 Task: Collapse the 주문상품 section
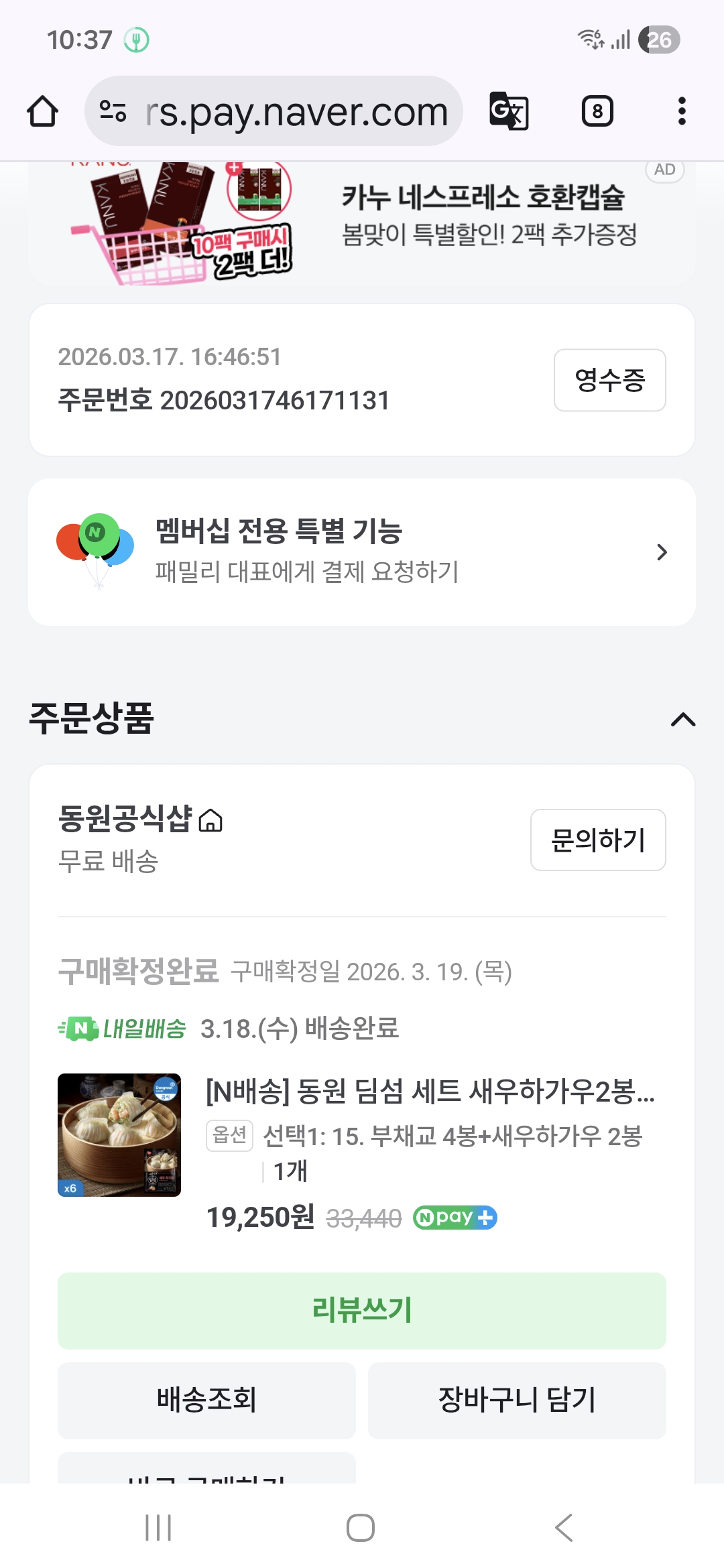pos(683,720)
